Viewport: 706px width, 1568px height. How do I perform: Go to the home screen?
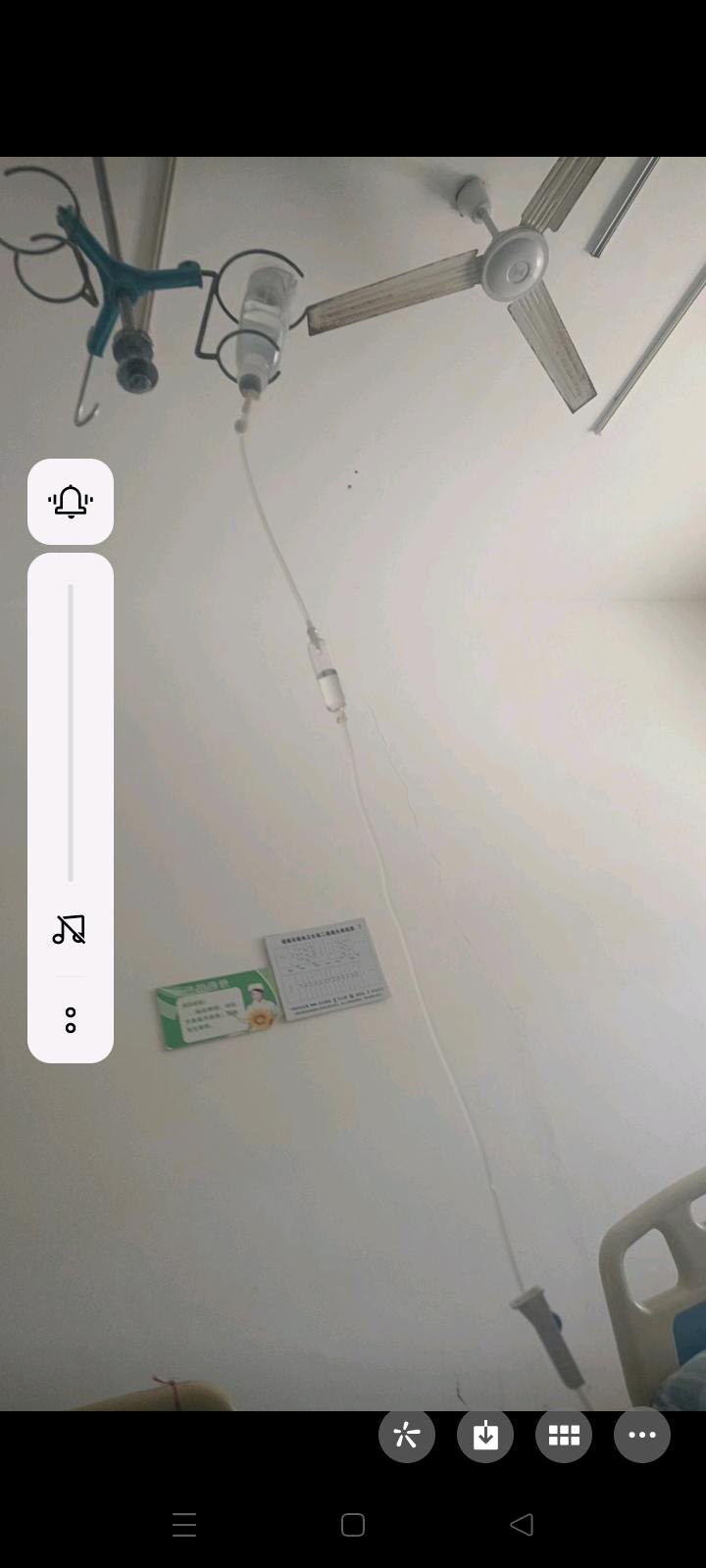tap(353, 1524)
